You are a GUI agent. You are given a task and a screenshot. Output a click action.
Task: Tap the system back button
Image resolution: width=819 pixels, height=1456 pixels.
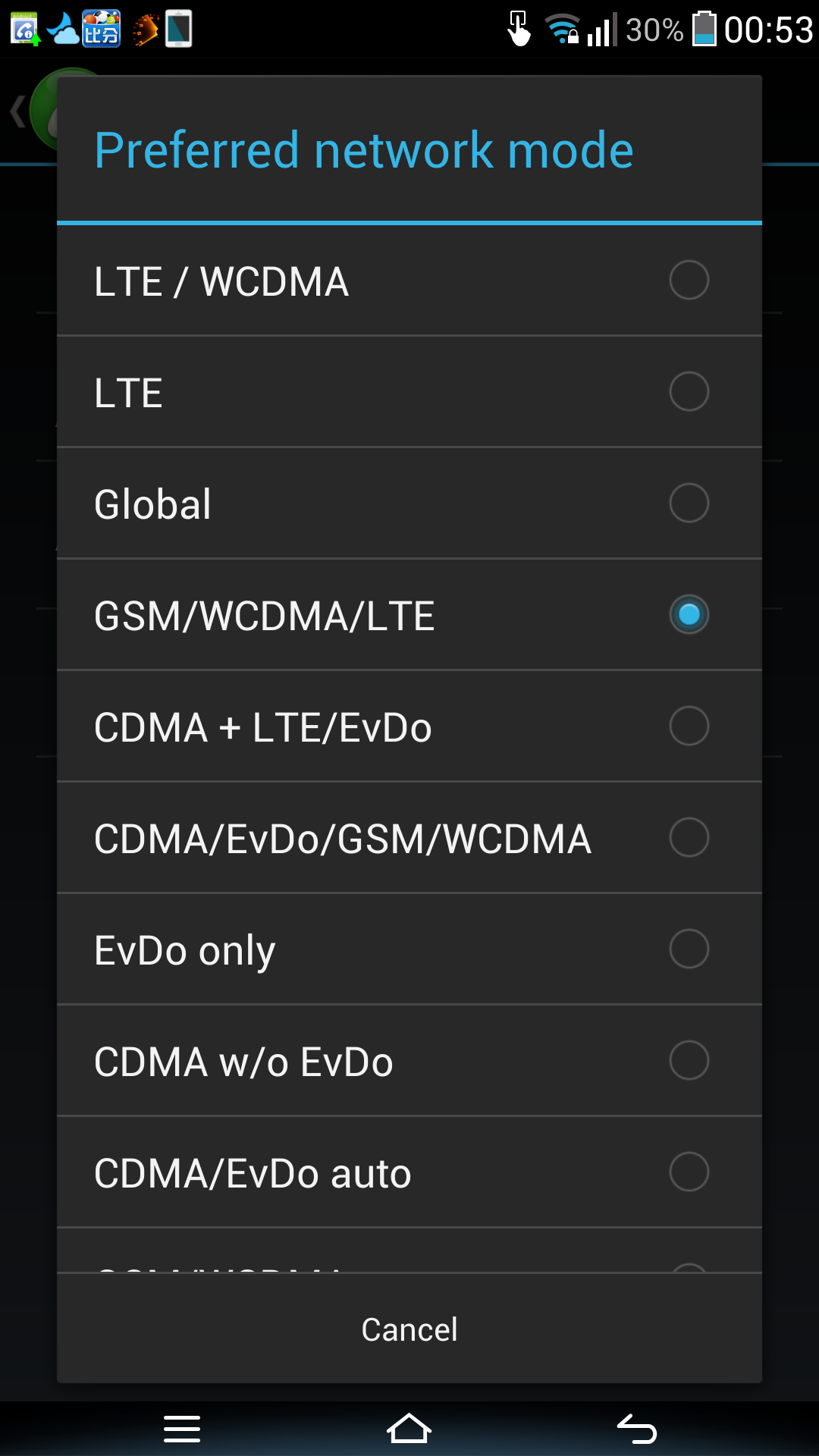click(x=637, y=1429)
